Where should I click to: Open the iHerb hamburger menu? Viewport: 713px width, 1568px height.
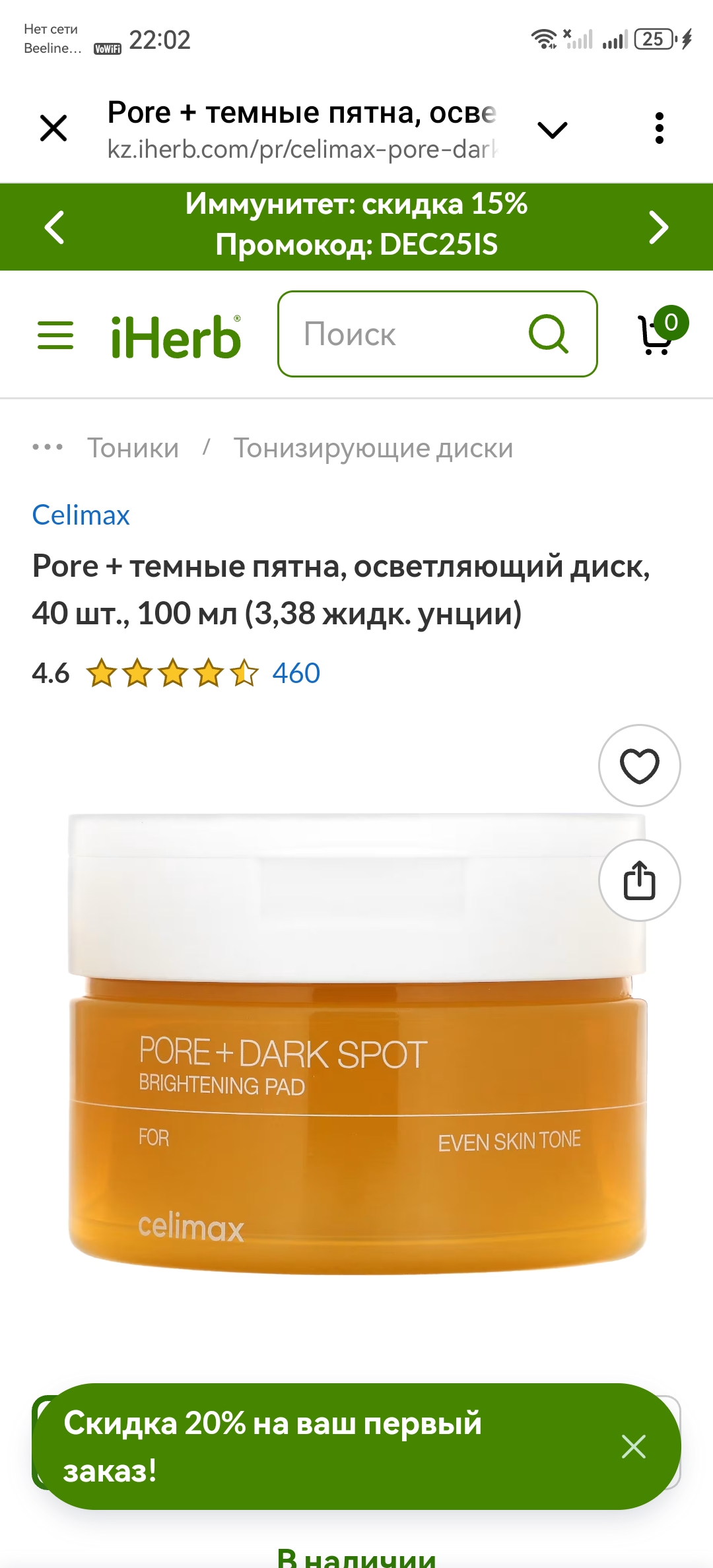[55, 335]
